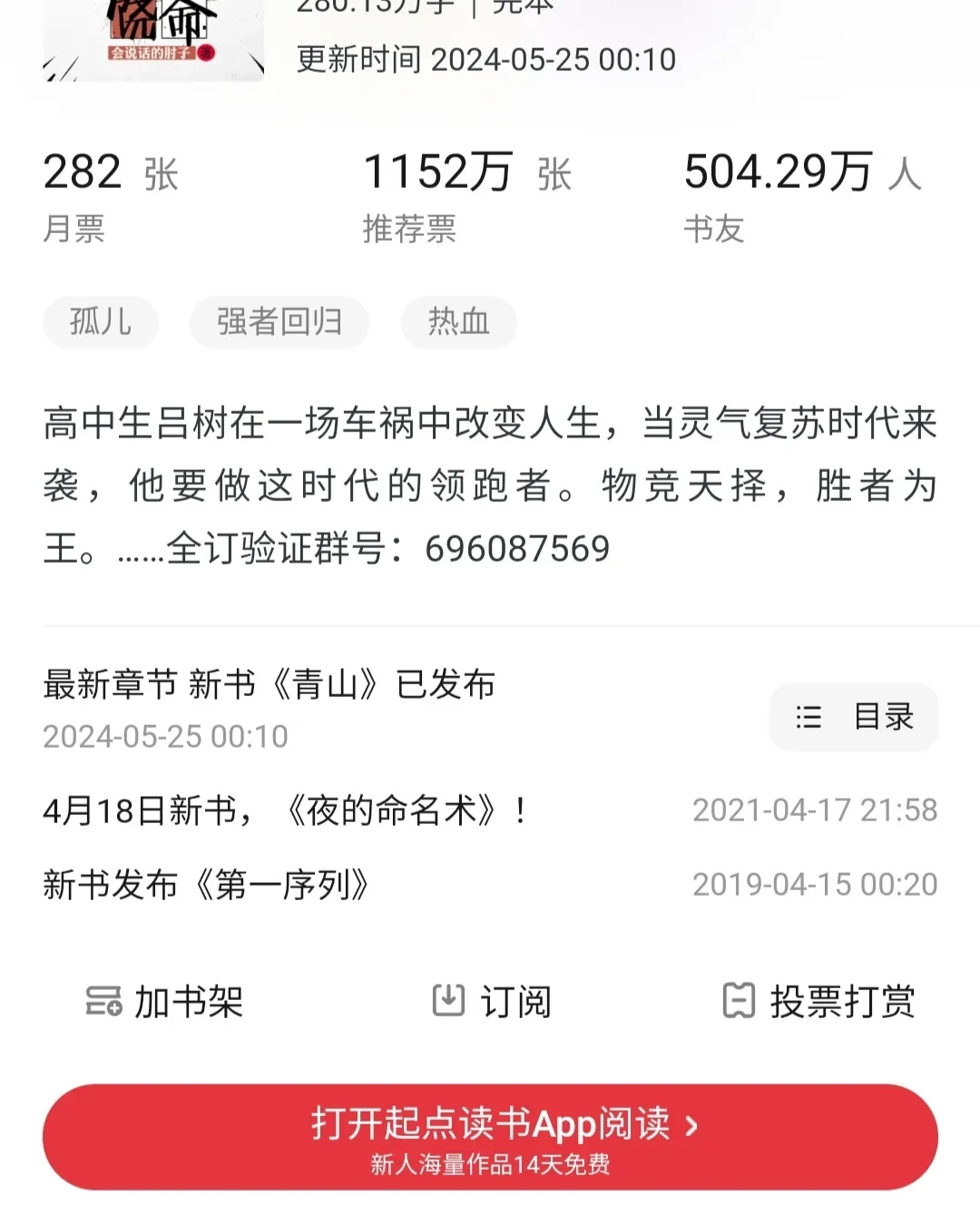The image size is (980, 1225).
Task: Tap 打开起点读书App阅读 button
Action: pos(490,1137)
